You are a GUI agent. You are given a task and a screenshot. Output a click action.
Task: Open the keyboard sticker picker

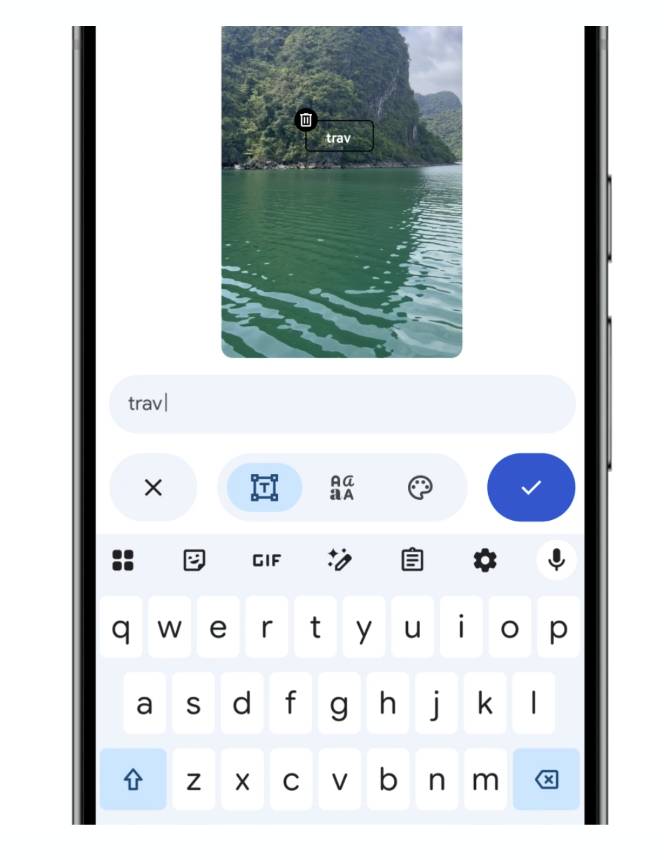(195, 560)
